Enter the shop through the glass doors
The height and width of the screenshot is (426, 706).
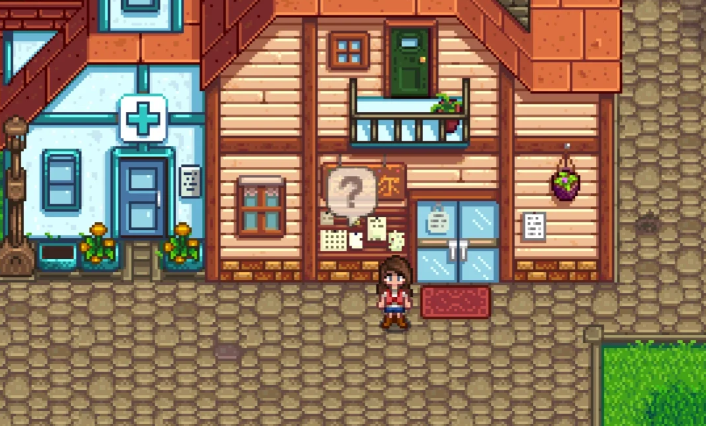pos(455,242)
